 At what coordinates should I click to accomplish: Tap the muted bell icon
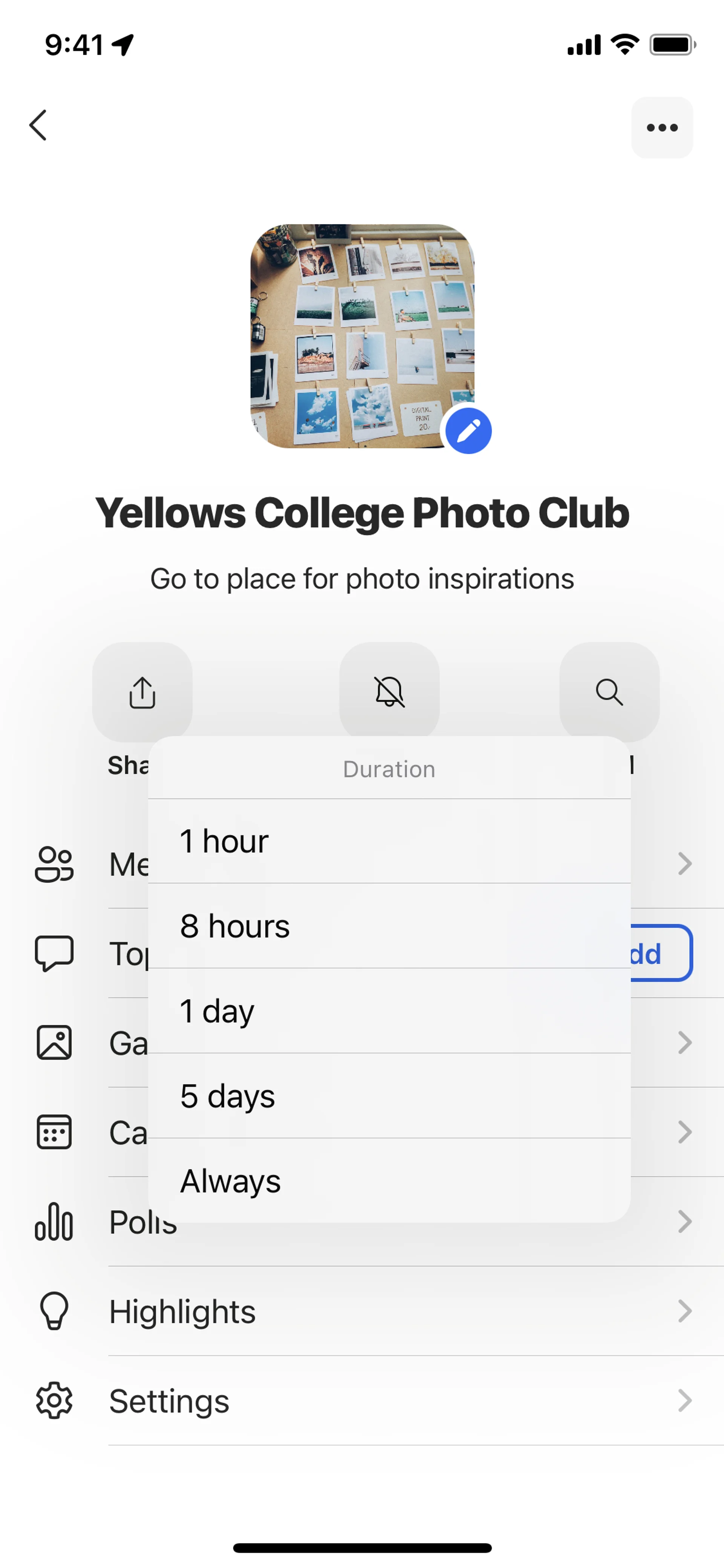point(390,692)
